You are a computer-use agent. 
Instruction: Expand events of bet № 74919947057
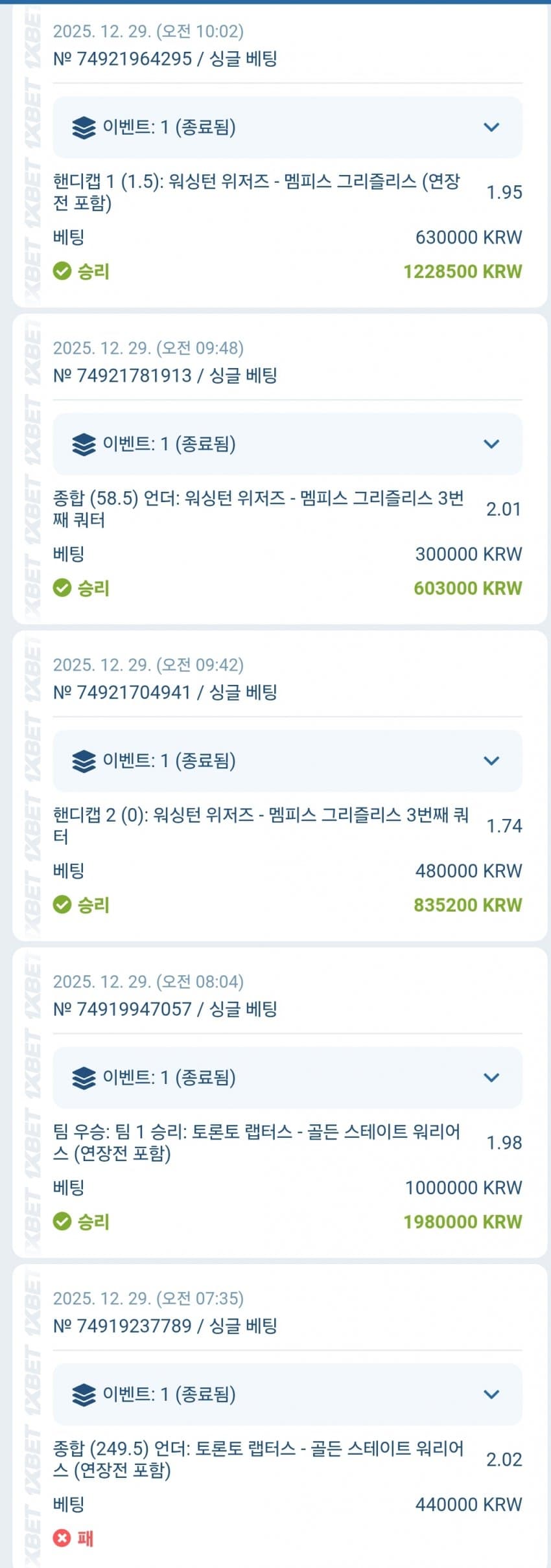point(491,1078)
